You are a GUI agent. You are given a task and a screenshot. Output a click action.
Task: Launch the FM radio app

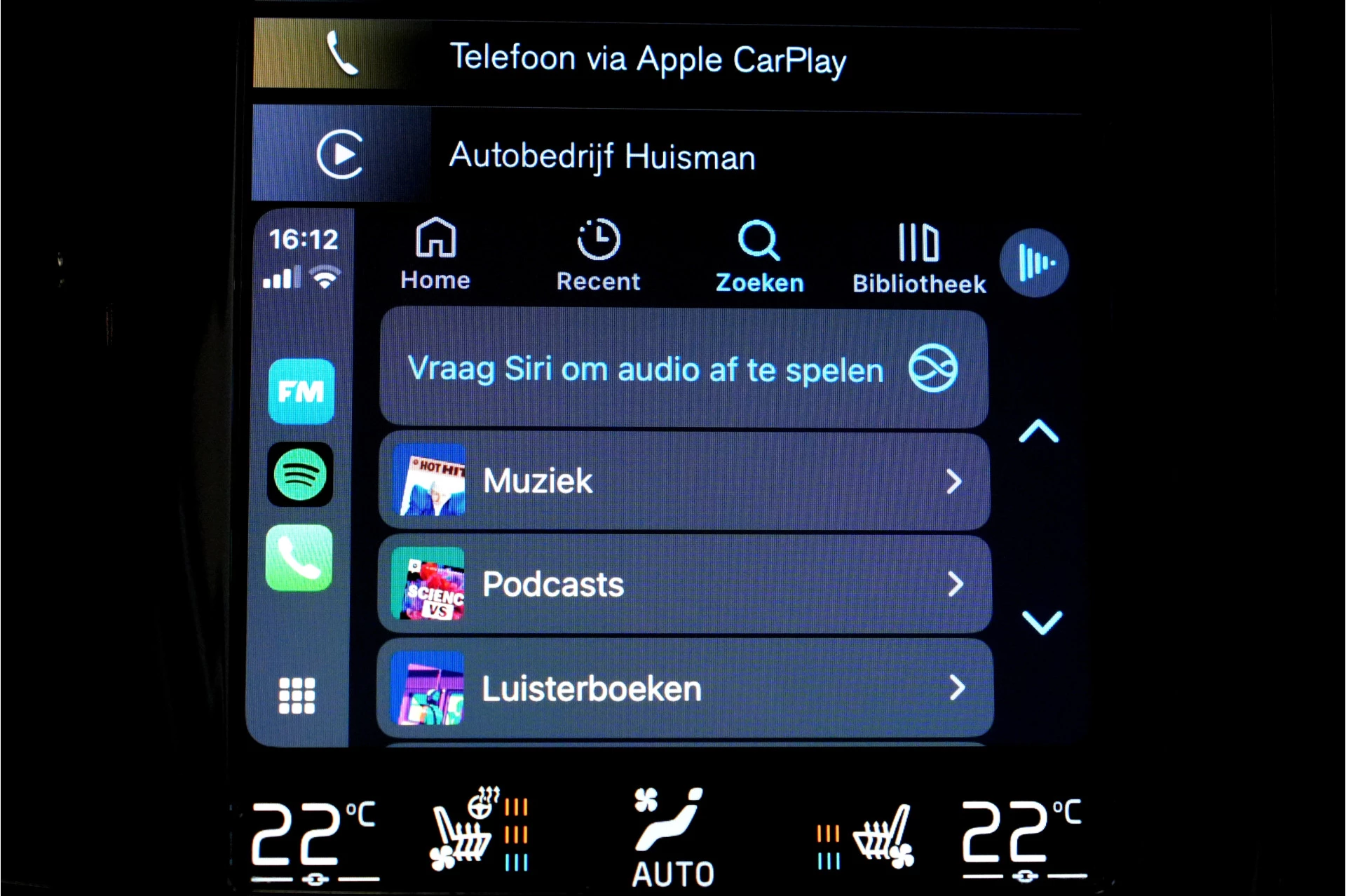(x=301, y=391)
